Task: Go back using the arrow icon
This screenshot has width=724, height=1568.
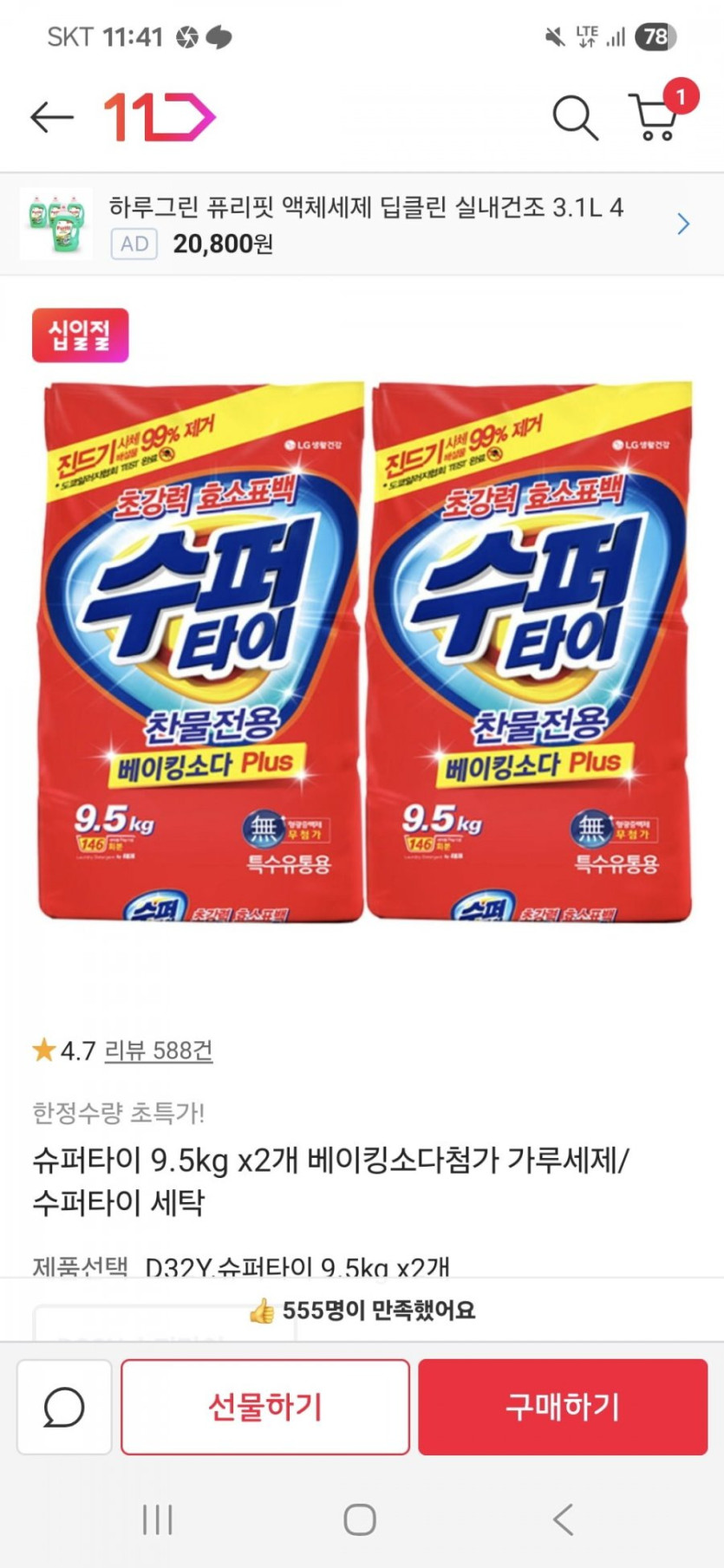Action: tap(50, 116)
